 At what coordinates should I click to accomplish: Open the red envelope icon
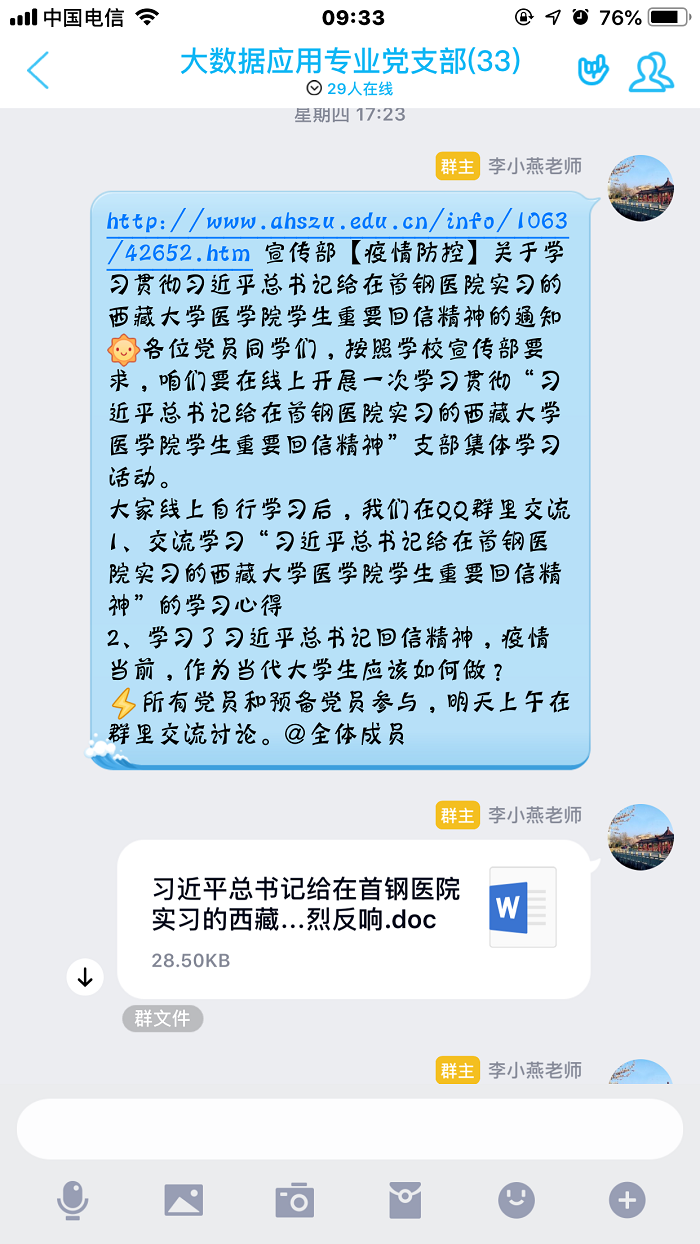click(405, 1199)
